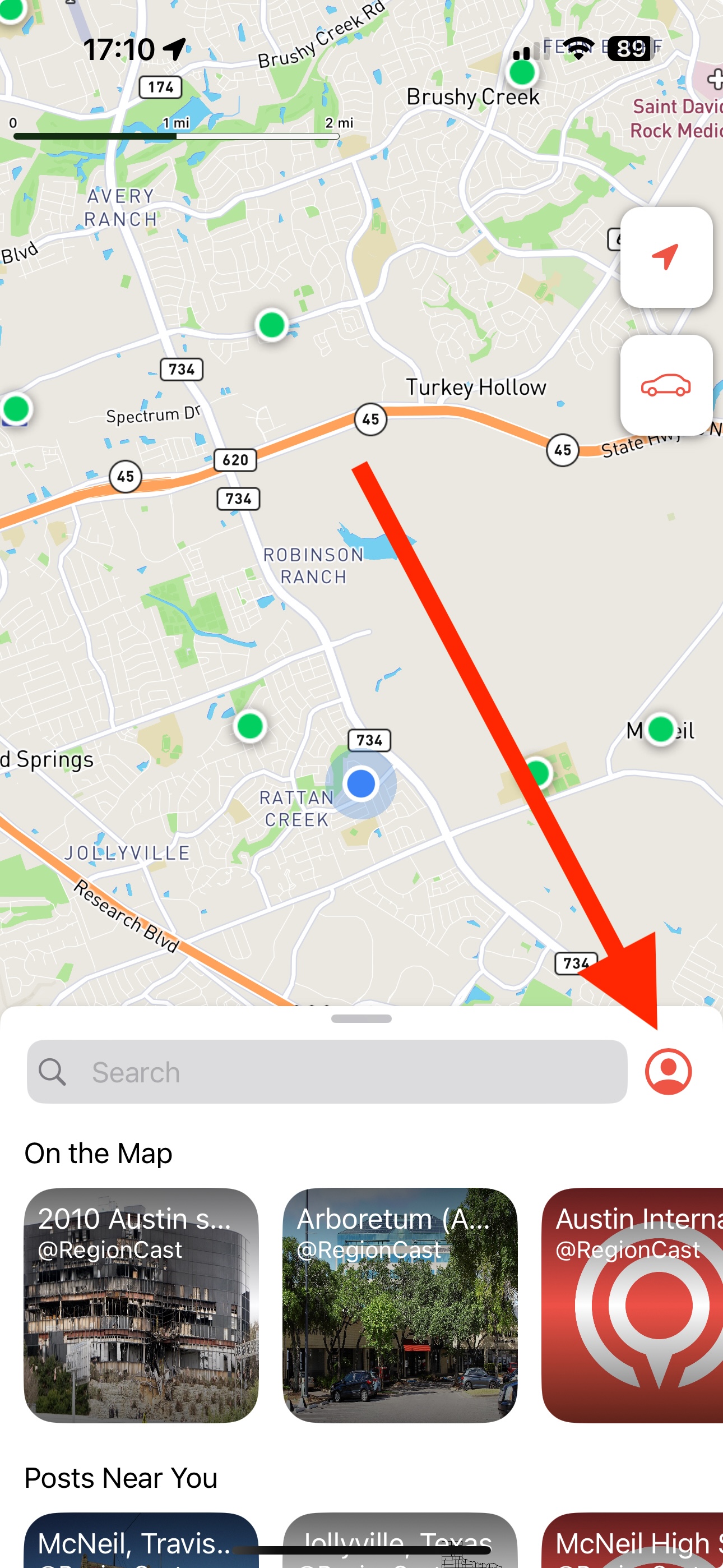Select the green pin near Brushy Creek
The width and height of the screenshot is (723, 1568).
click(x=522, y=73)
